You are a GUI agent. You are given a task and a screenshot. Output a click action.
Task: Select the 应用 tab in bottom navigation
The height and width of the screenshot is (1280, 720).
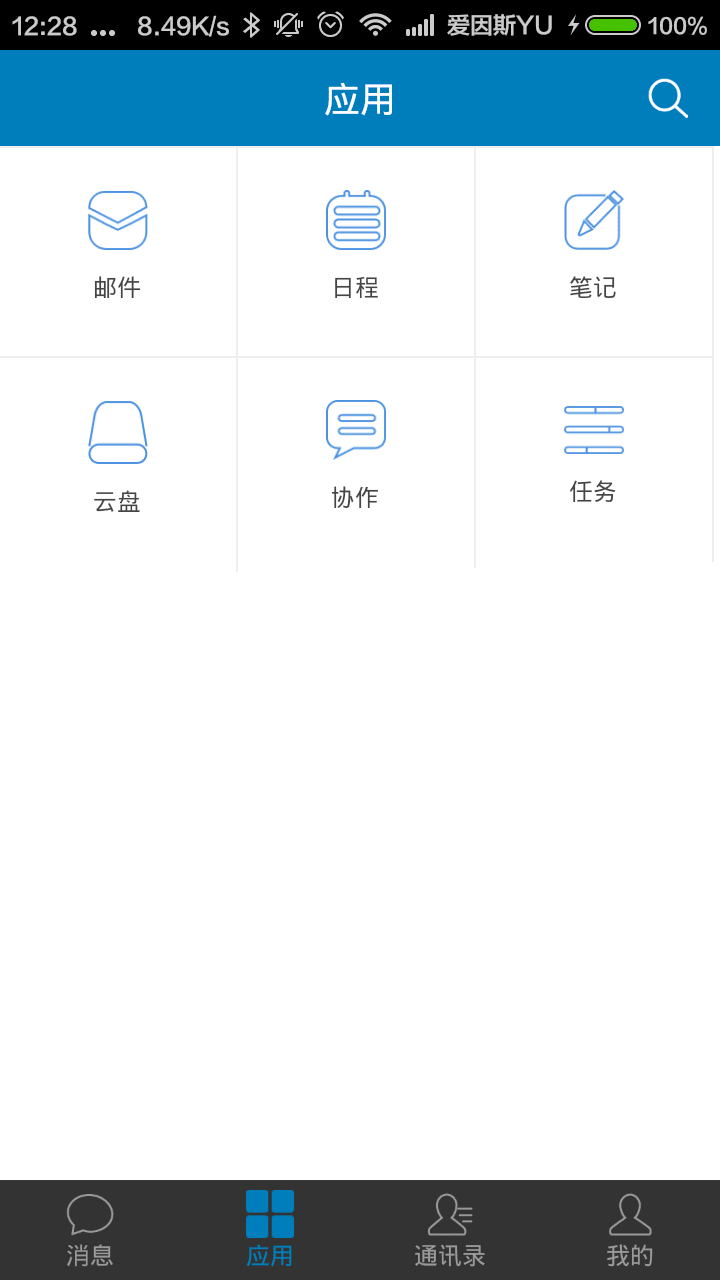[x=269, y=1230]
